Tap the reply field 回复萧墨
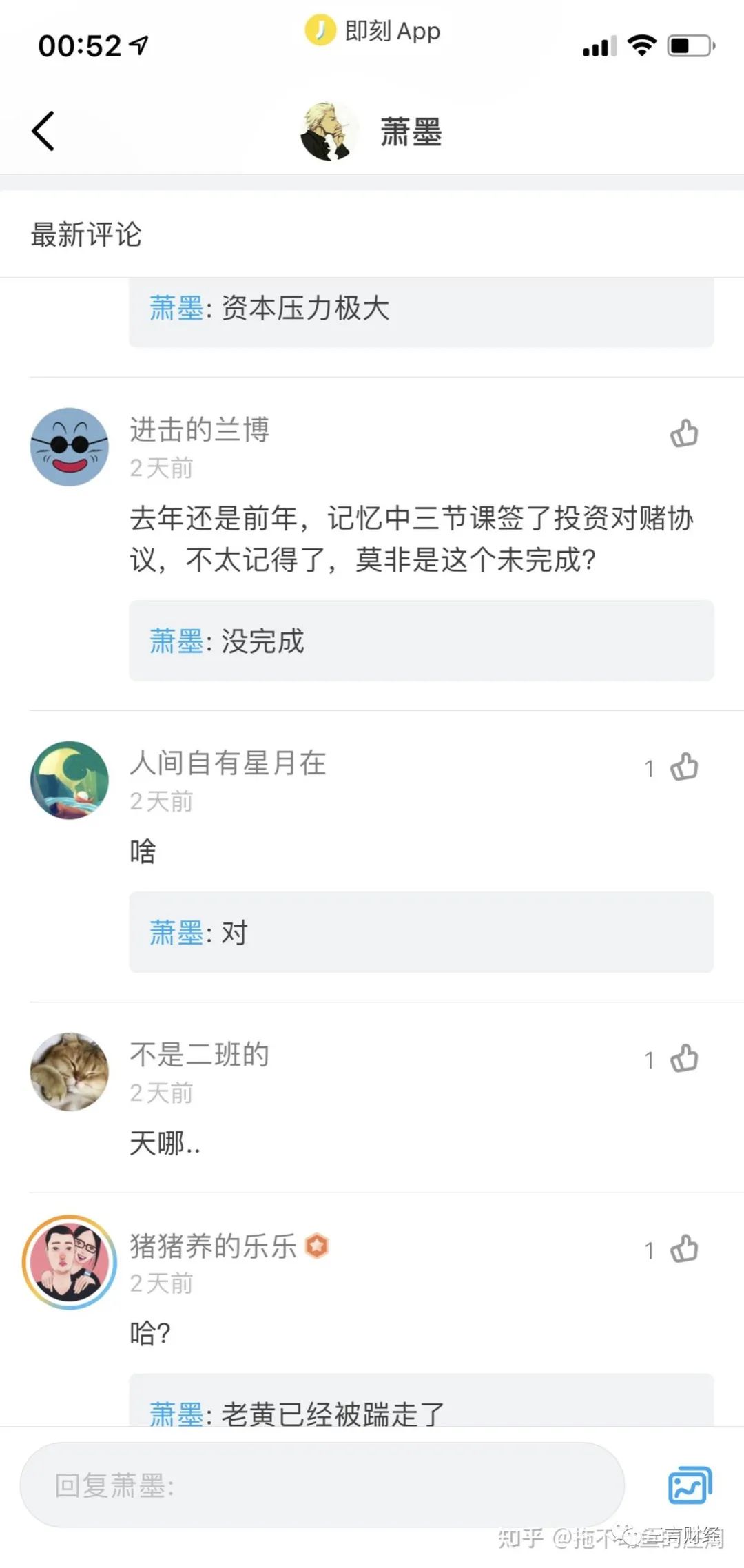 point(322,1485)
